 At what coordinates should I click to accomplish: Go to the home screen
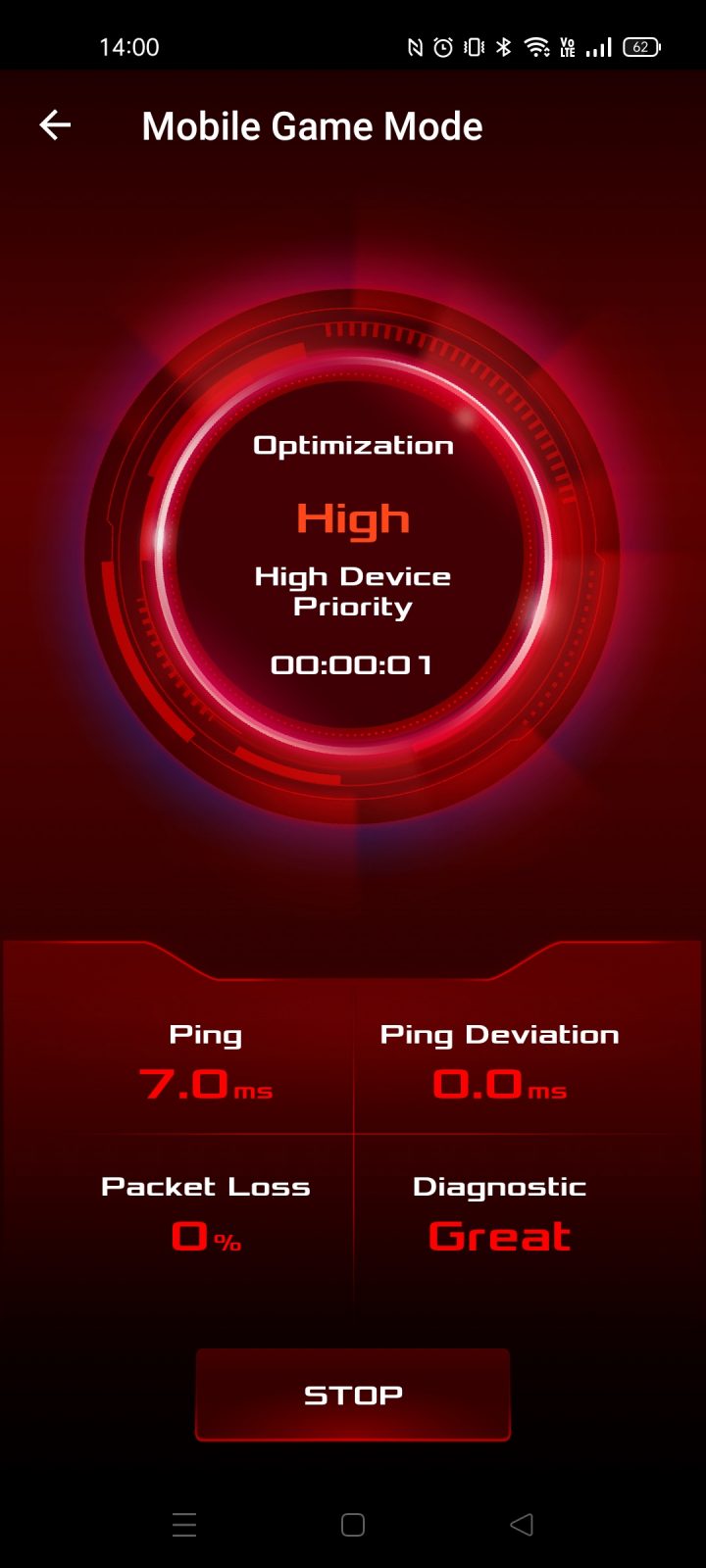(x=353, y=1525)
